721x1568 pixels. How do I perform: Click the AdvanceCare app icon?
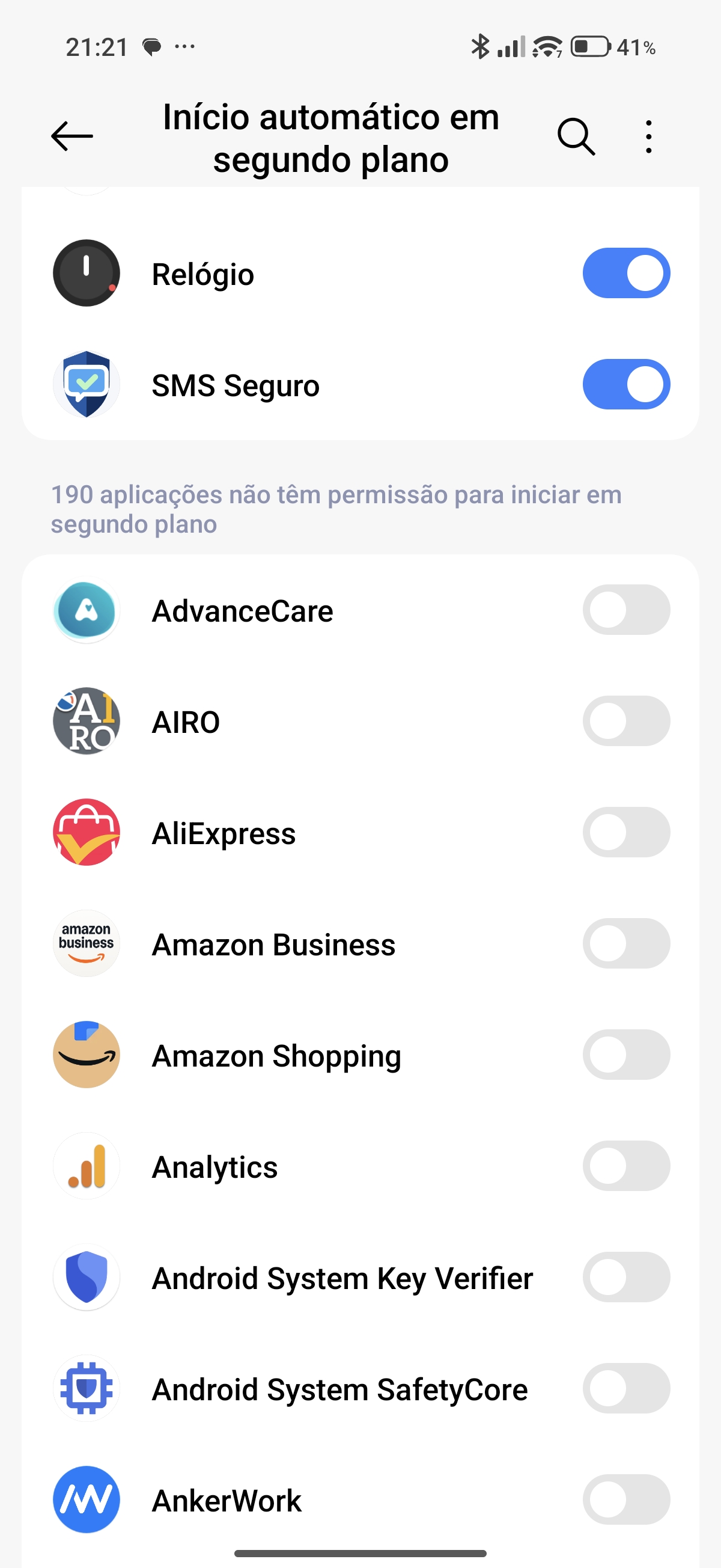(x=86, y=610)
